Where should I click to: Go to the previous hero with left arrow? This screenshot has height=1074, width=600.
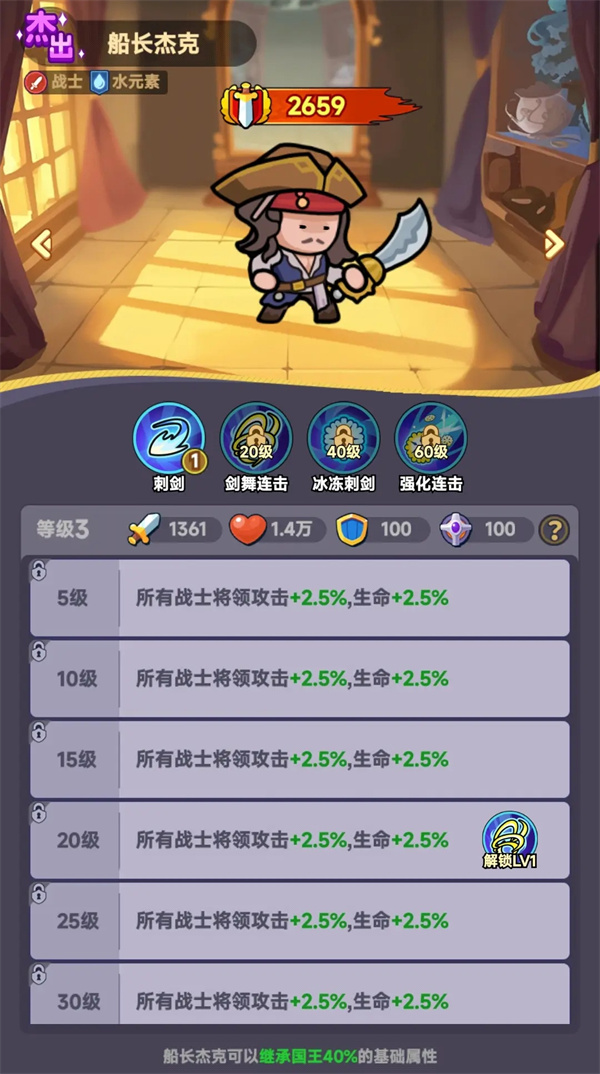tap(41, 243)
